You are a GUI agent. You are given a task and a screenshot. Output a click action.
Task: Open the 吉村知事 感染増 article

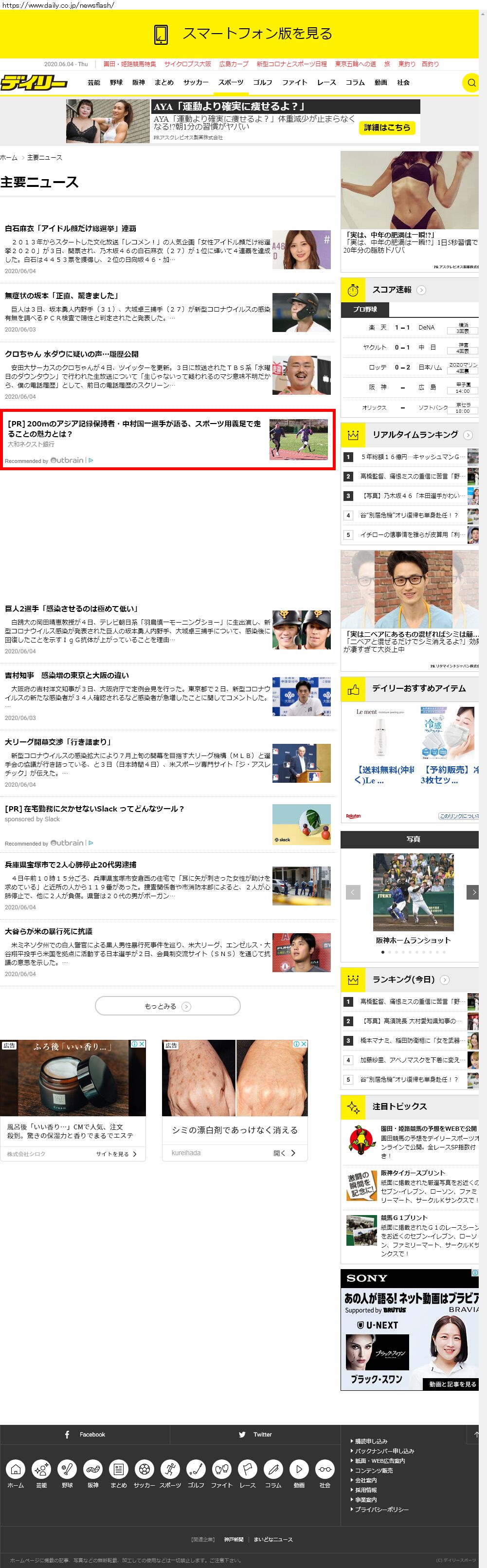pos(67,675)
